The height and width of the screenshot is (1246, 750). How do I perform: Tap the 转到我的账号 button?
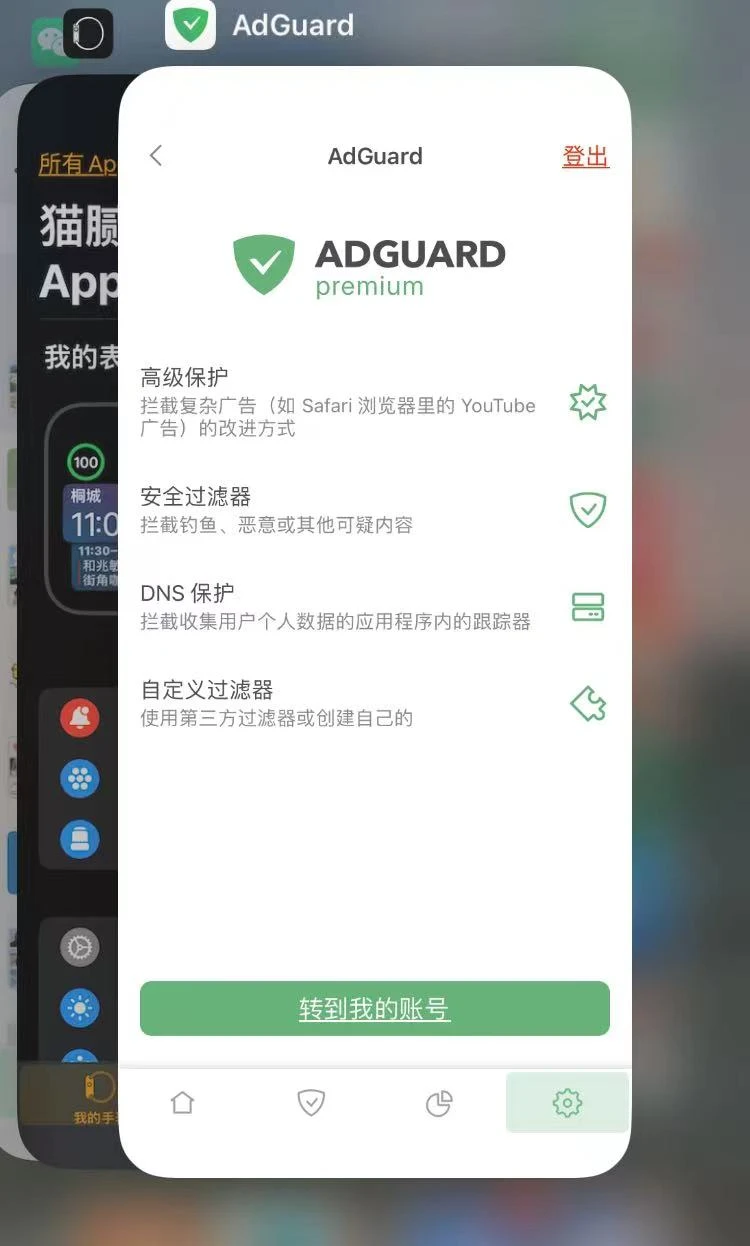[x=374, y=1009]
